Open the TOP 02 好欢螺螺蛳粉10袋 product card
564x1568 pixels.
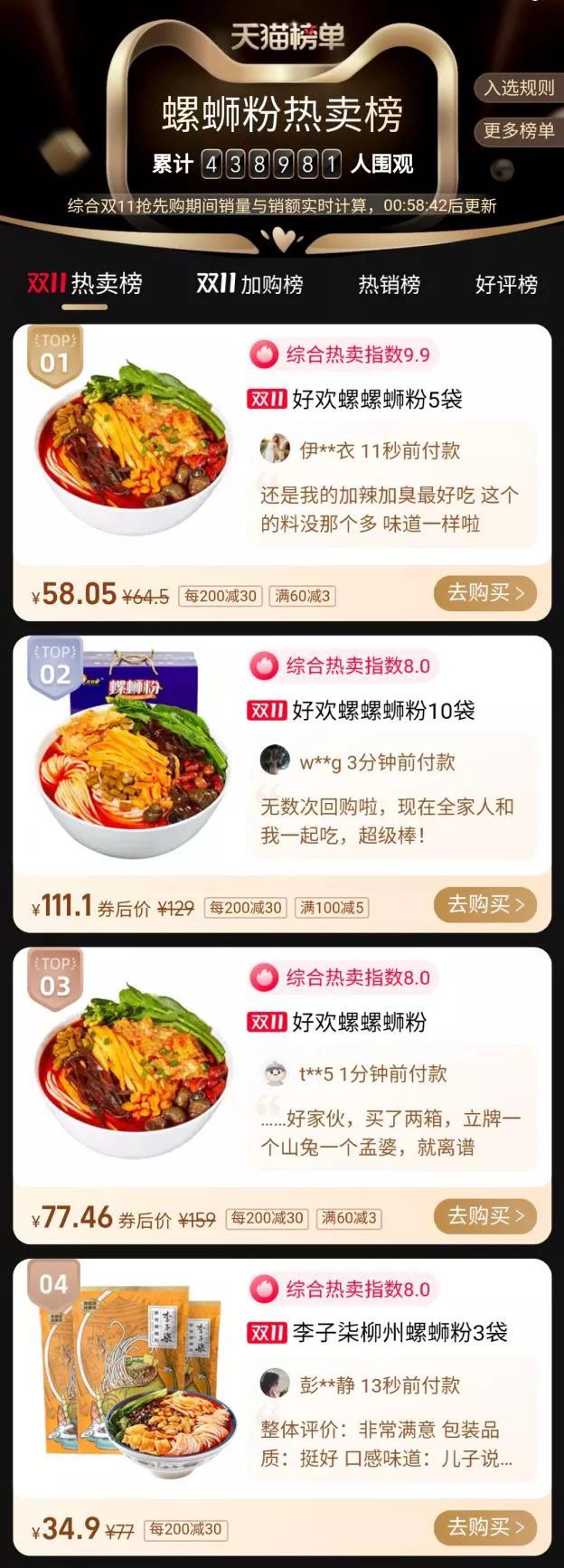coord(382,711)
